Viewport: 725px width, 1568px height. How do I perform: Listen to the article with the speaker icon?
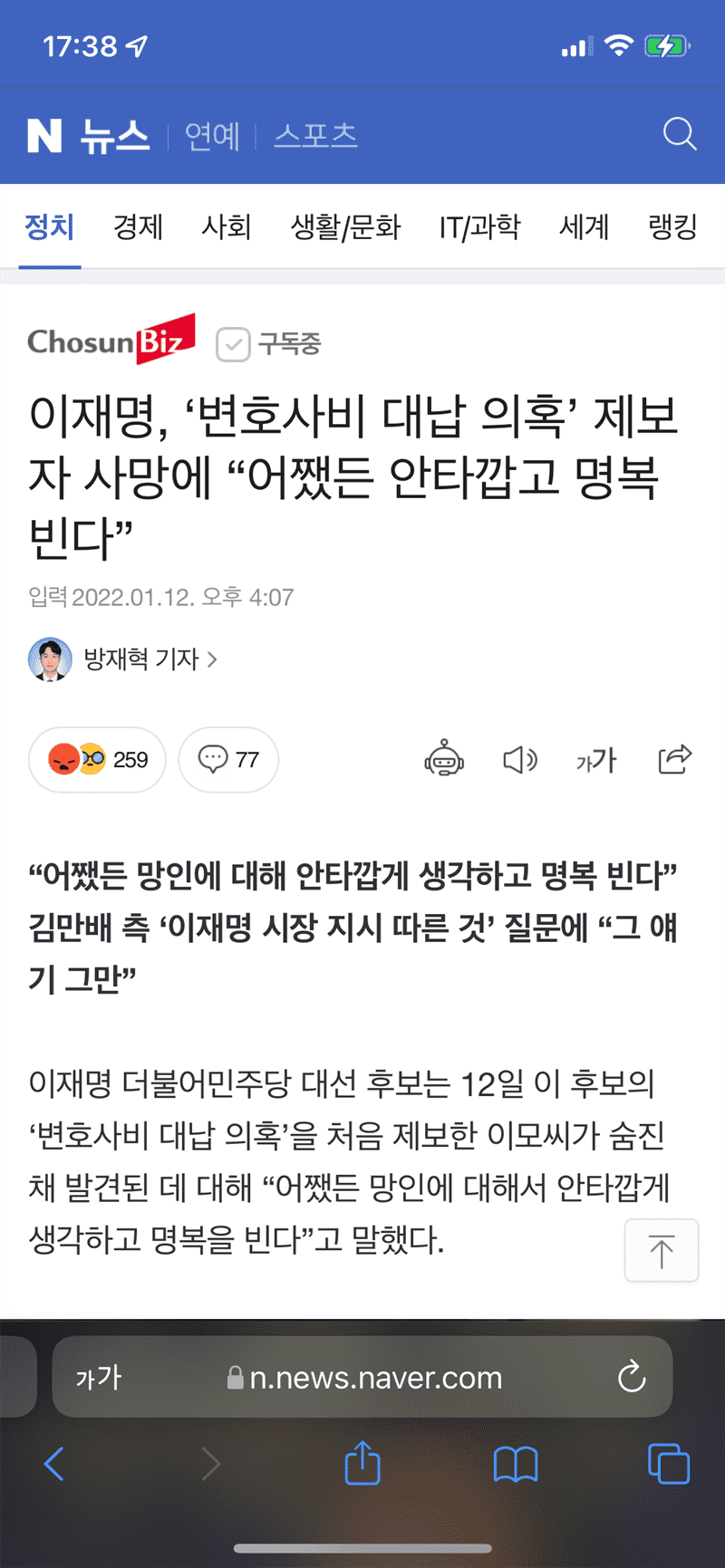coord(520,759)
